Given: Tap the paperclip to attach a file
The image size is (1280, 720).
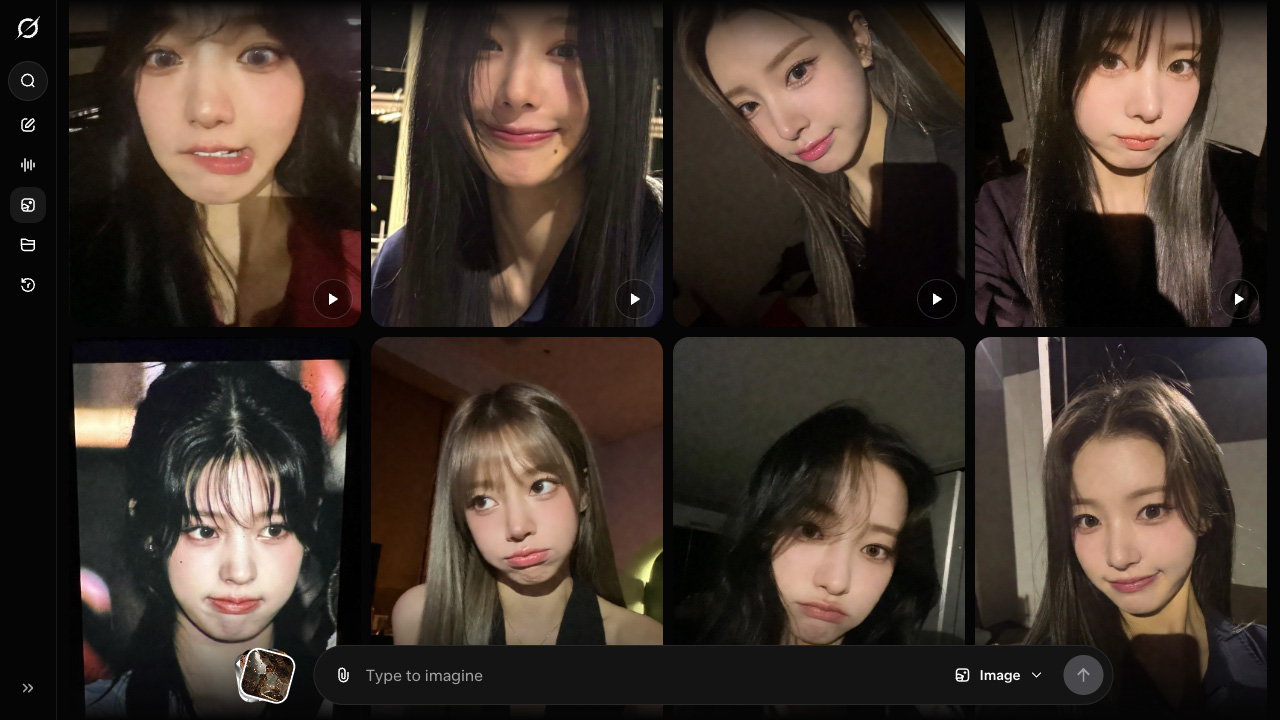Looking at the screenshot, I should click(343, 676).
